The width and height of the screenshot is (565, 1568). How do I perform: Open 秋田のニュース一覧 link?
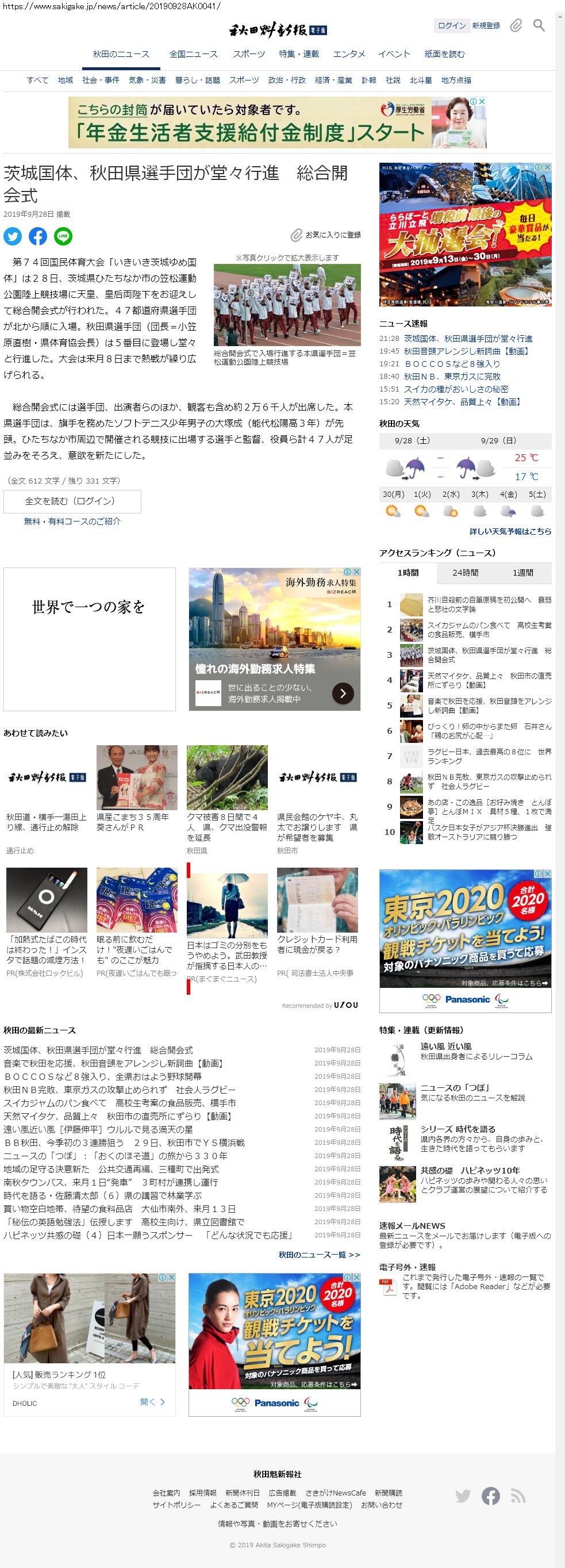click(x=320, y=1255)
